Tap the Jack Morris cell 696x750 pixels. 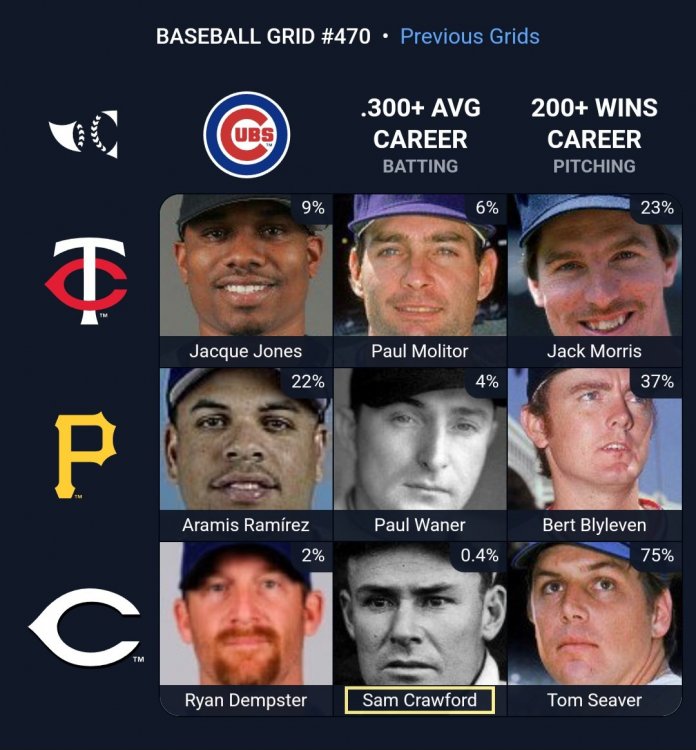click(x=594, y=280)
